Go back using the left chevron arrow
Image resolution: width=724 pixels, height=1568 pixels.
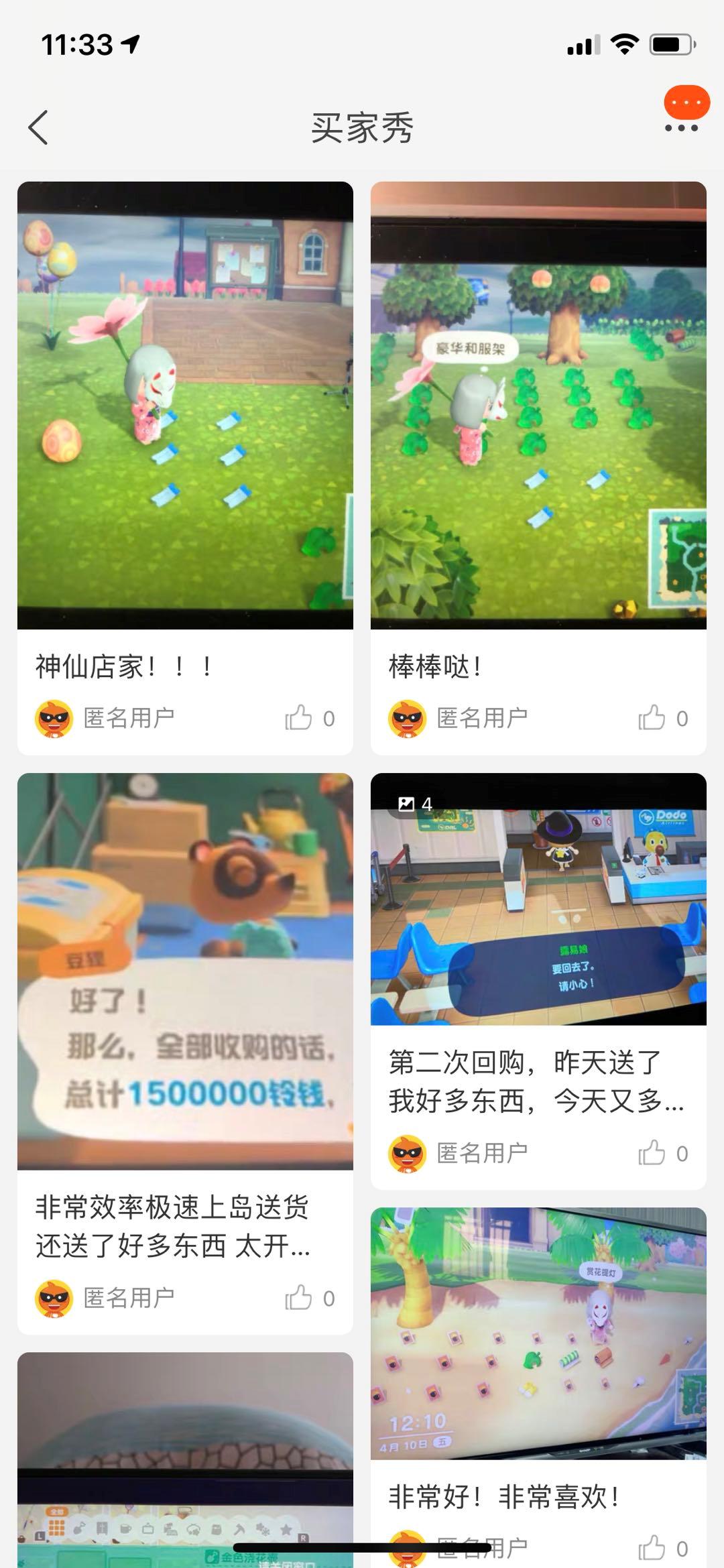pyautogui.click(x=38, y=126)
